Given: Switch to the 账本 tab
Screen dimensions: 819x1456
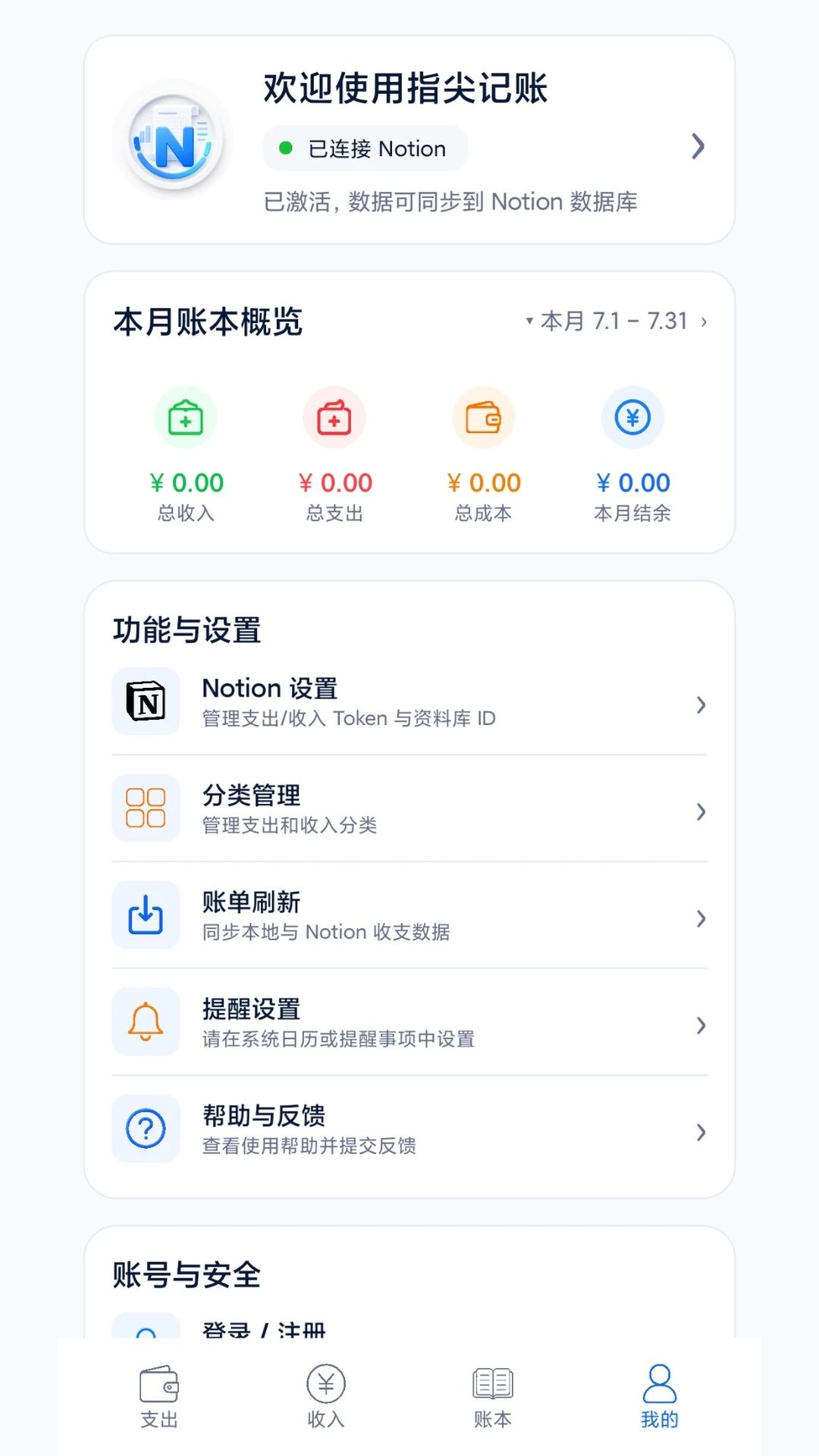Looking at the screenshot, I should pyautogui.click(x=493, y=1397).
